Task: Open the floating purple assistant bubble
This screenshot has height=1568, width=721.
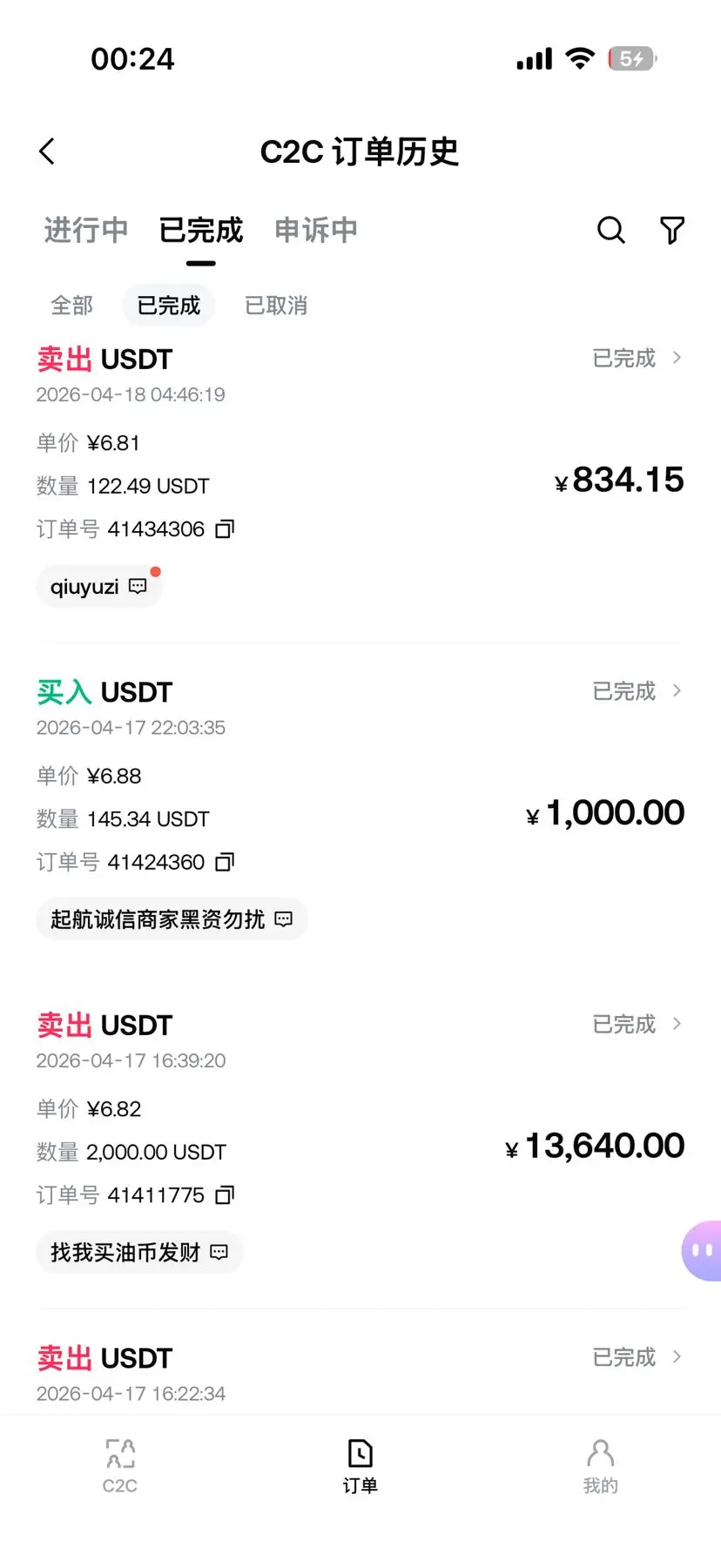Action: point(702,1250)
